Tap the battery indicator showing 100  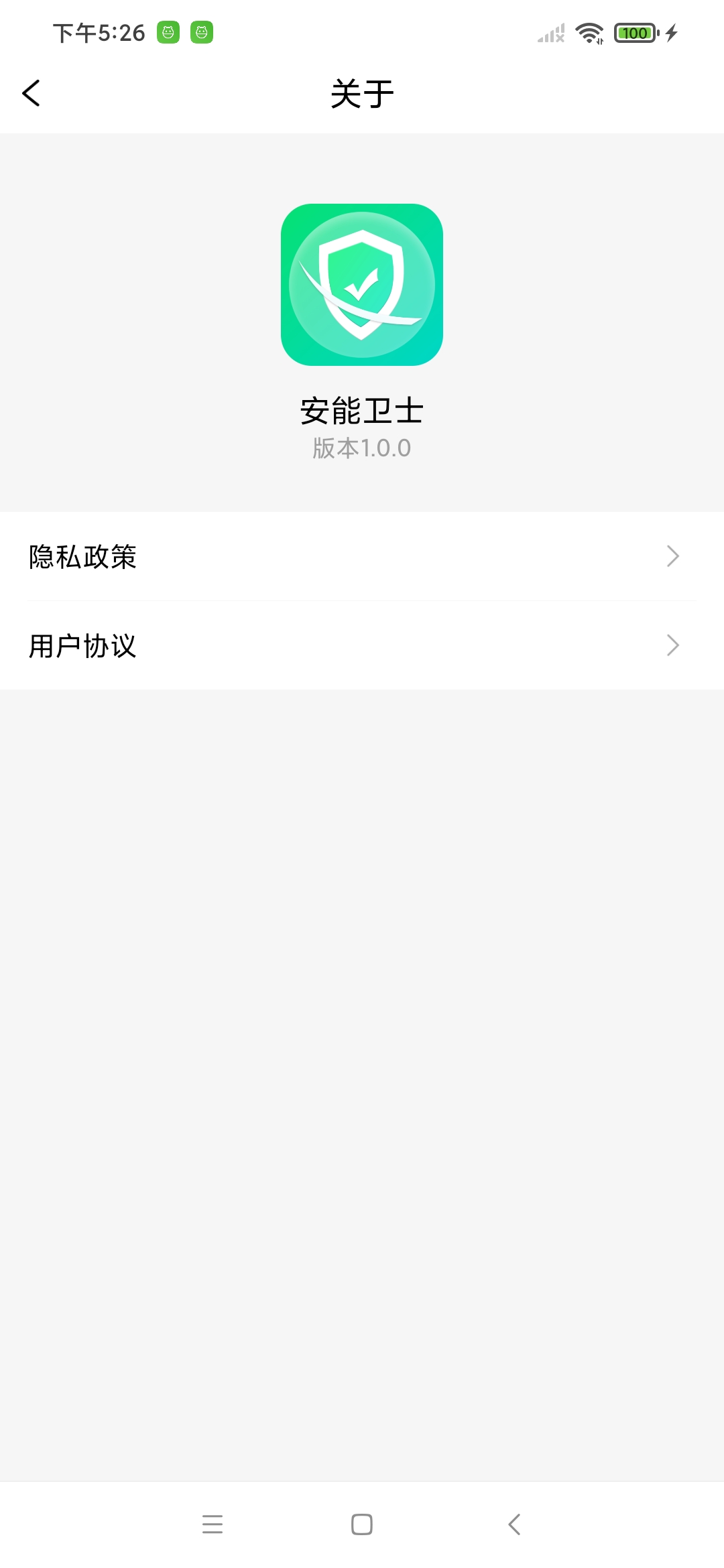tap(633, 32)
